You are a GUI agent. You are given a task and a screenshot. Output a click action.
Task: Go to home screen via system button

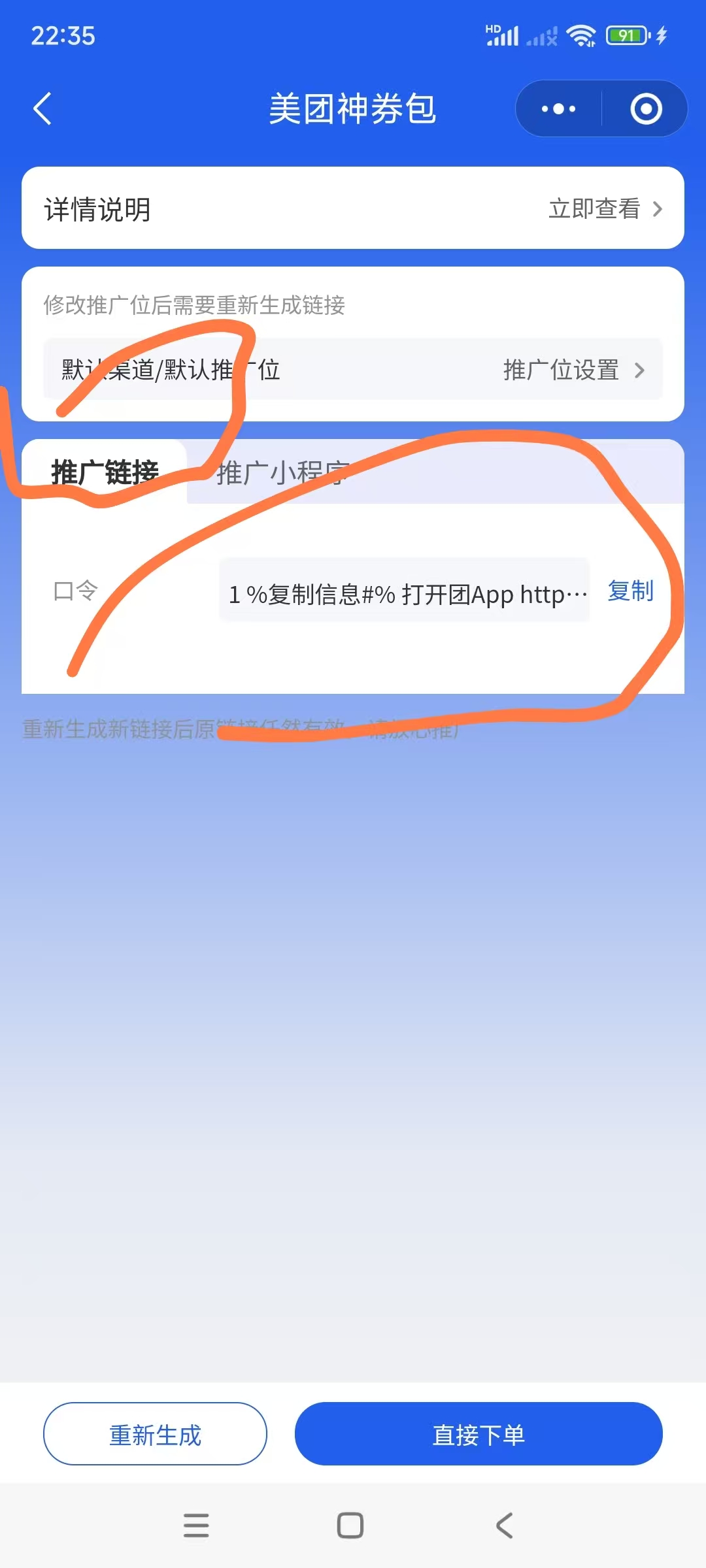pos(350,1526)
